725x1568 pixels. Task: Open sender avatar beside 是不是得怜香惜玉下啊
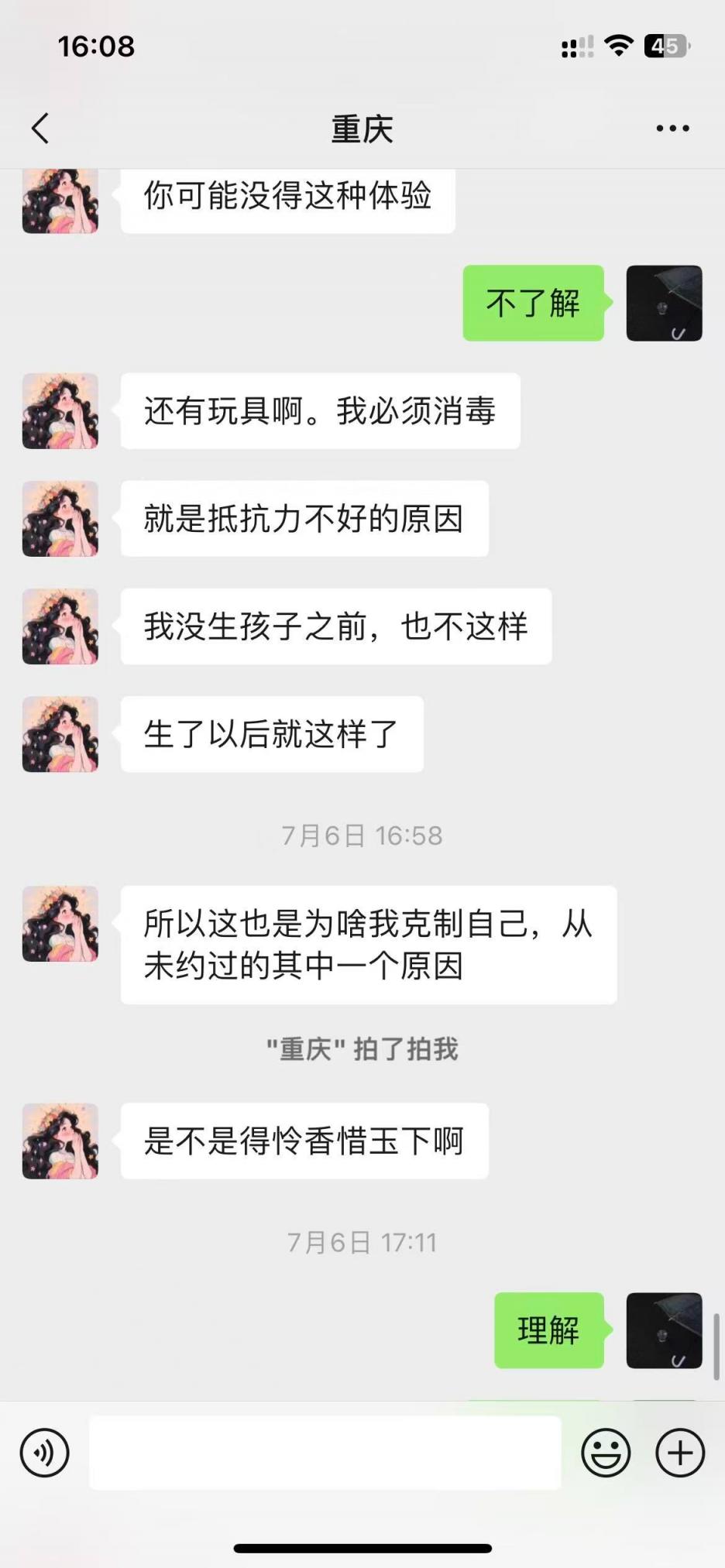coord(60,1141)
